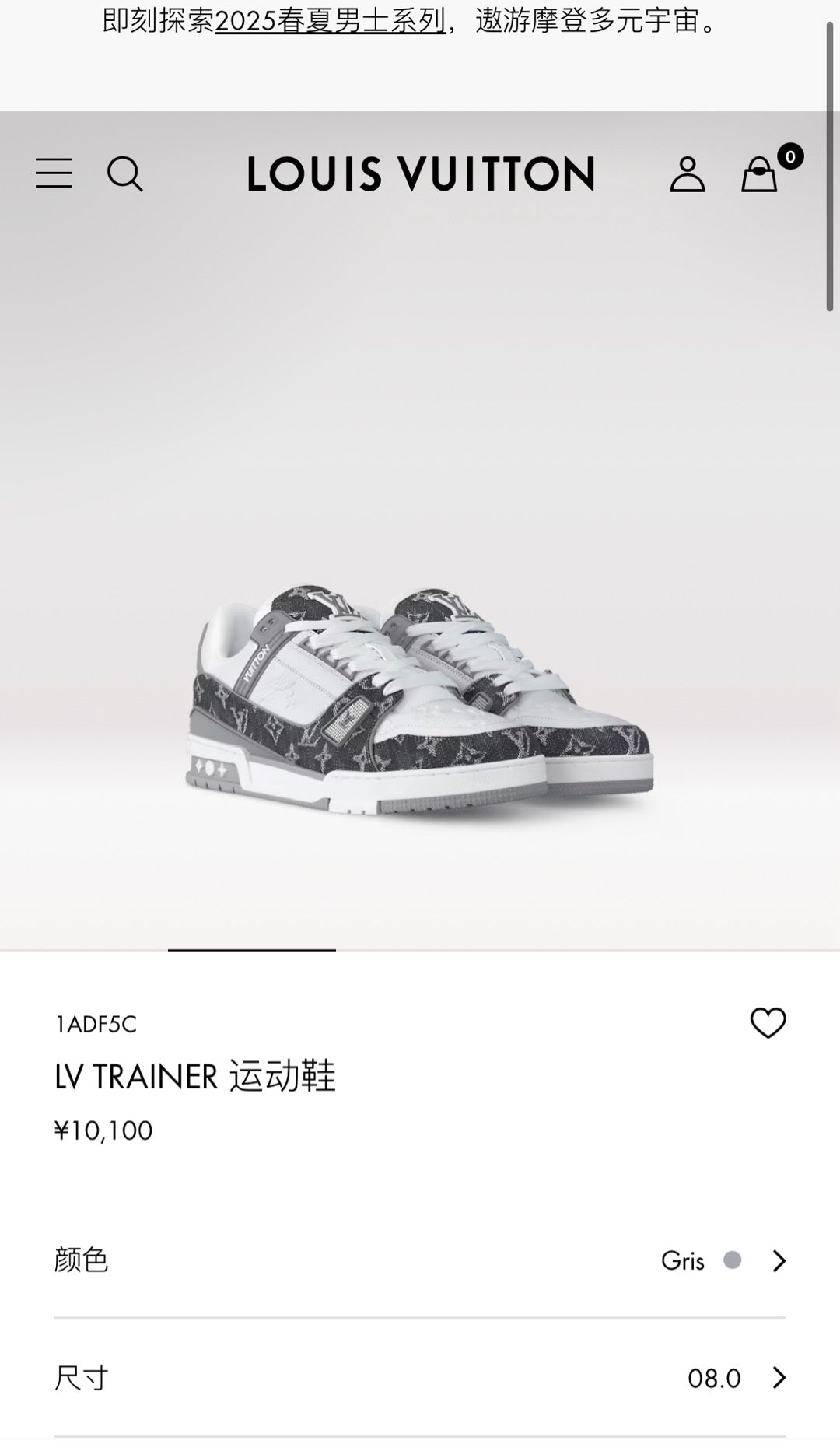The image size is (840, 1451).
Task: Enlarge the LV Trainer product image
Action: click(x=420, y=700)
